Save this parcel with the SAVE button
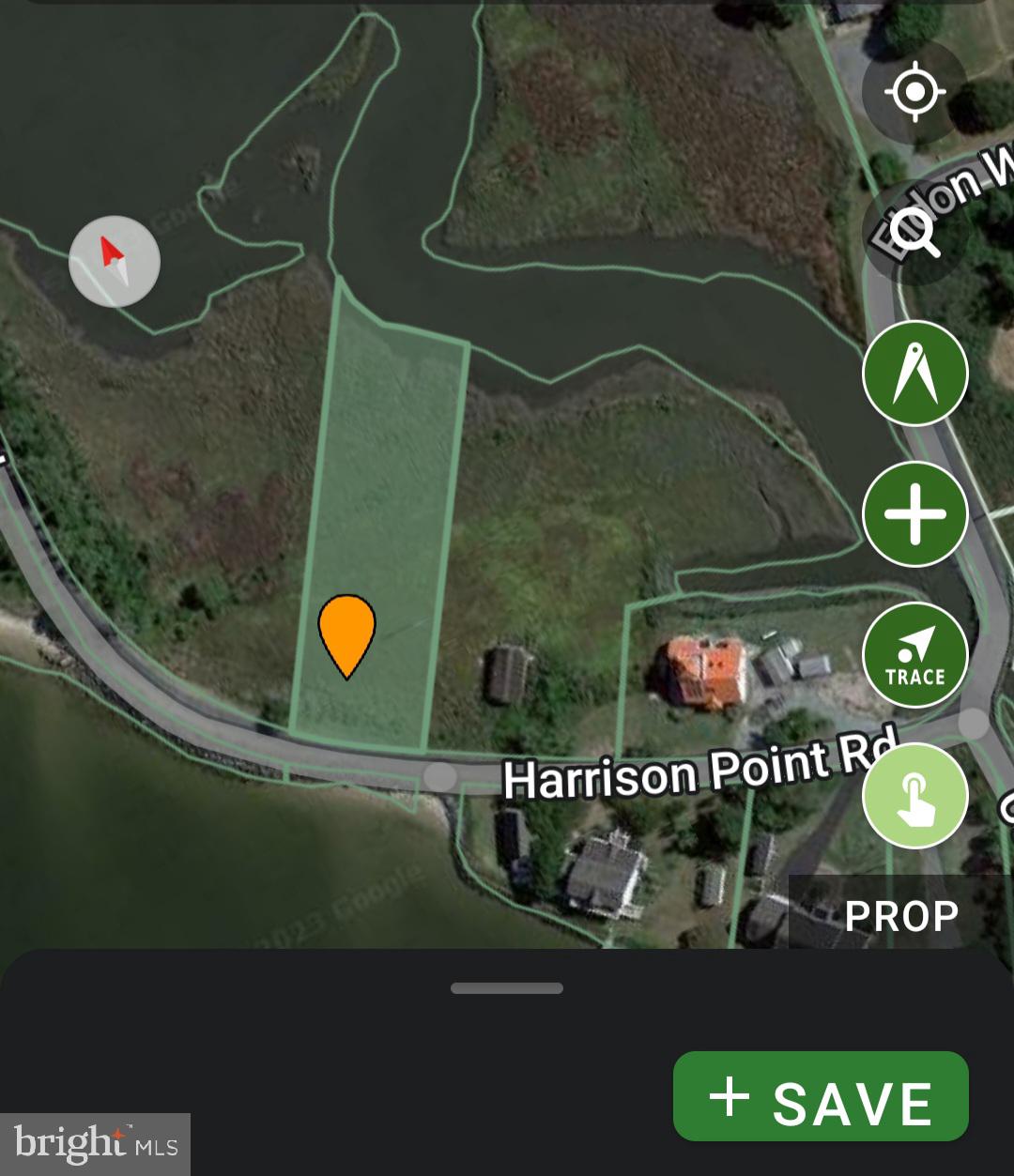 coord(821,1096)
